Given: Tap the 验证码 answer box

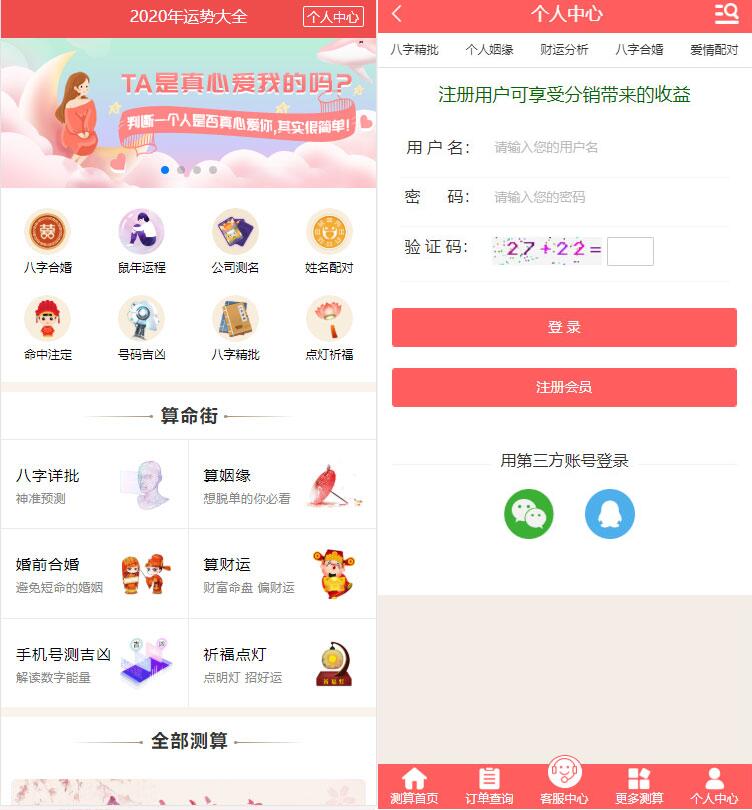Looking at the screenshot, I should (630, 251).
